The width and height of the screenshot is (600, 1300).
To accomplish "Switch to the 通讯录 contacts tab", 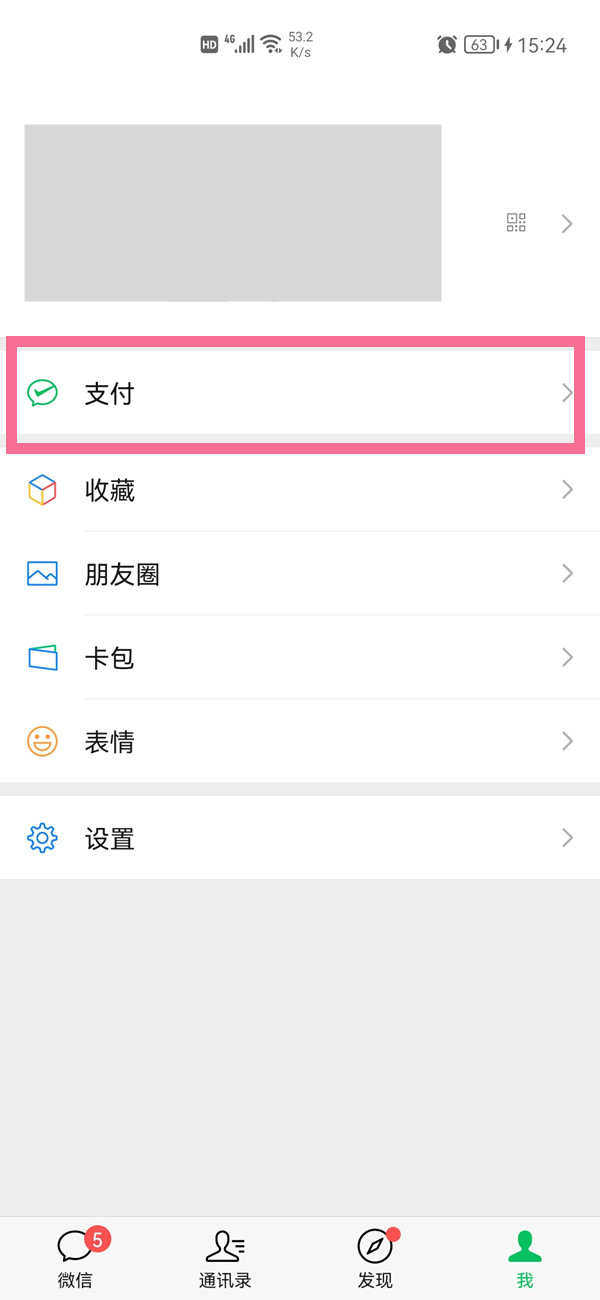I will (225, 1258).
